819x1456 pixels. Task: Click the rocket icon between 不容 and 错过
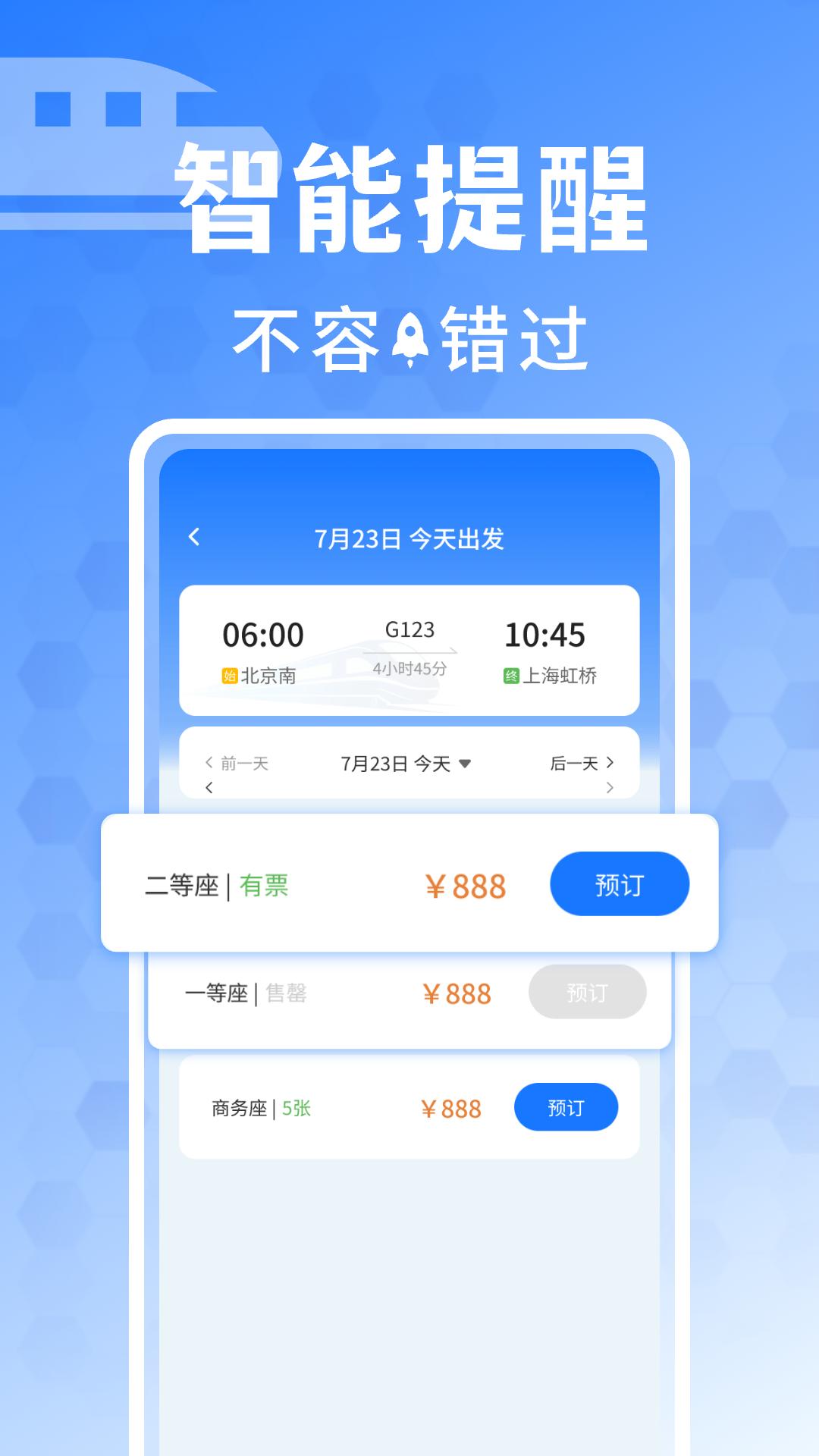pyautogui.click(x=409, y=337)
